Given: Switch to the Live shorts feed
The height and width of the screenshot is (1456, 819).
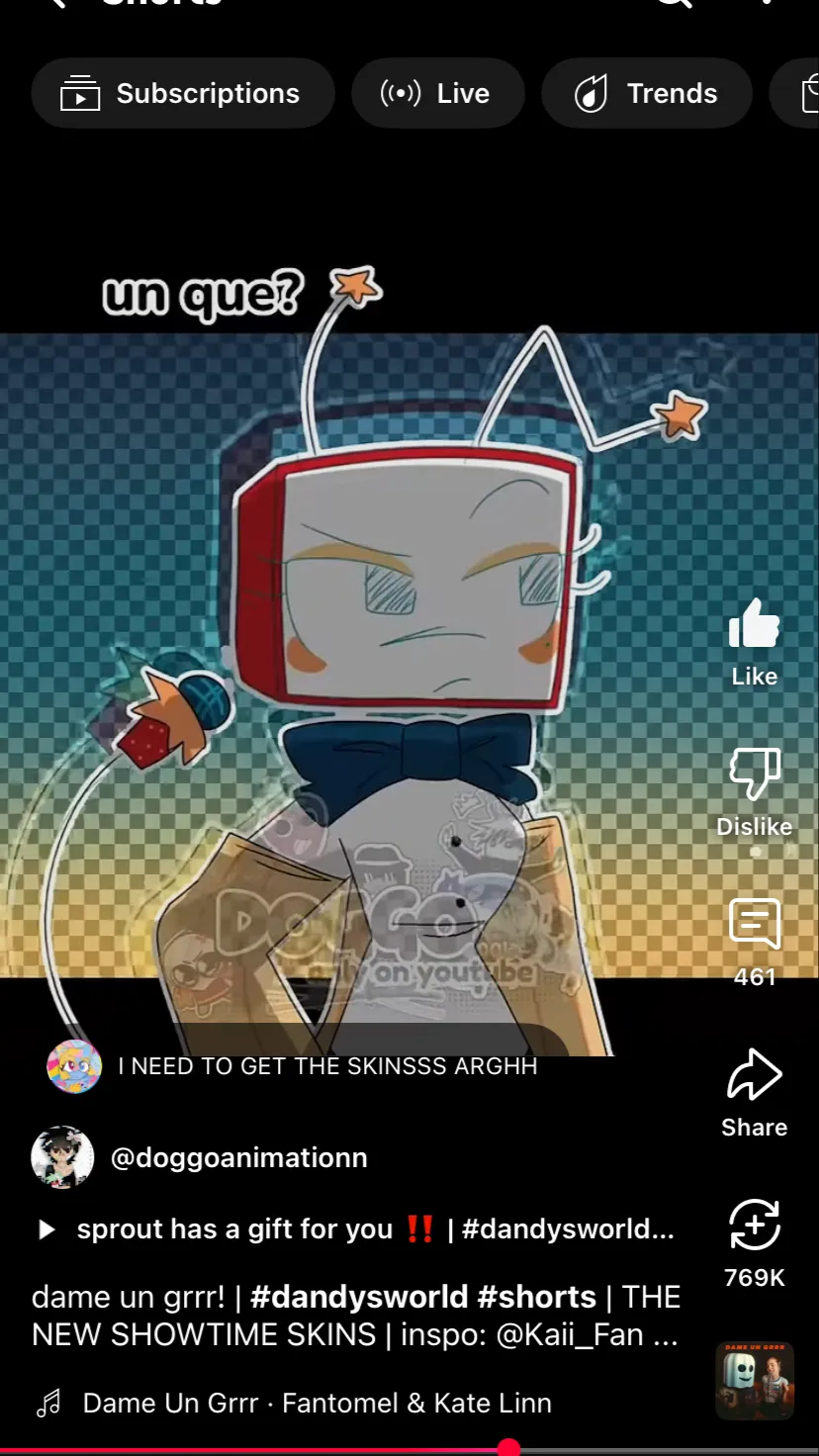Looking at the screenshot, I should (x=436, y=94).
